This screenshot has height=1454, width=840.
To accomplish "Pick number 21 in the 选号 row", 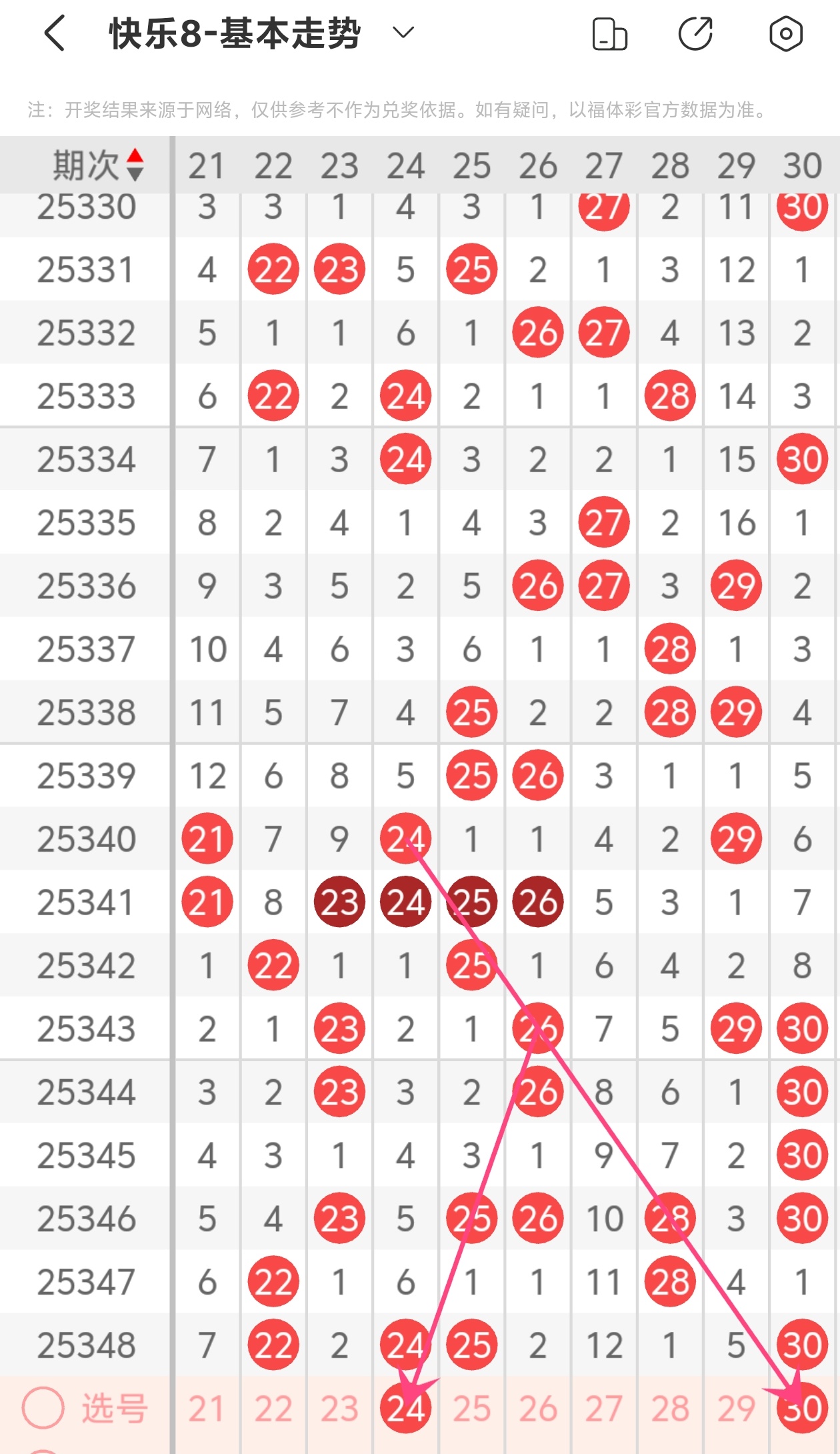I will [207, 1409].
